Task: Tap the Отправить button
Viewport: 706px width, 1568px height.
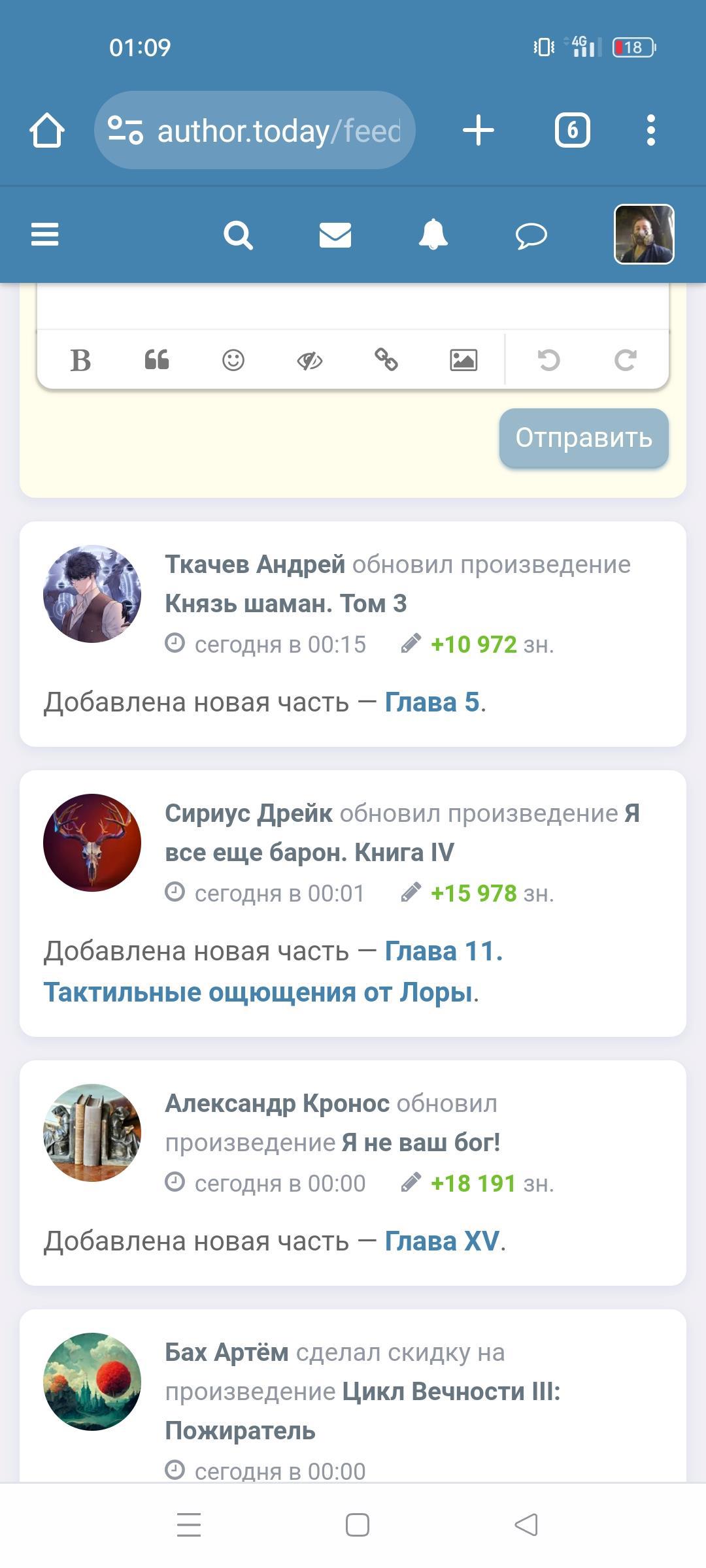Action: tap(584, 438)
